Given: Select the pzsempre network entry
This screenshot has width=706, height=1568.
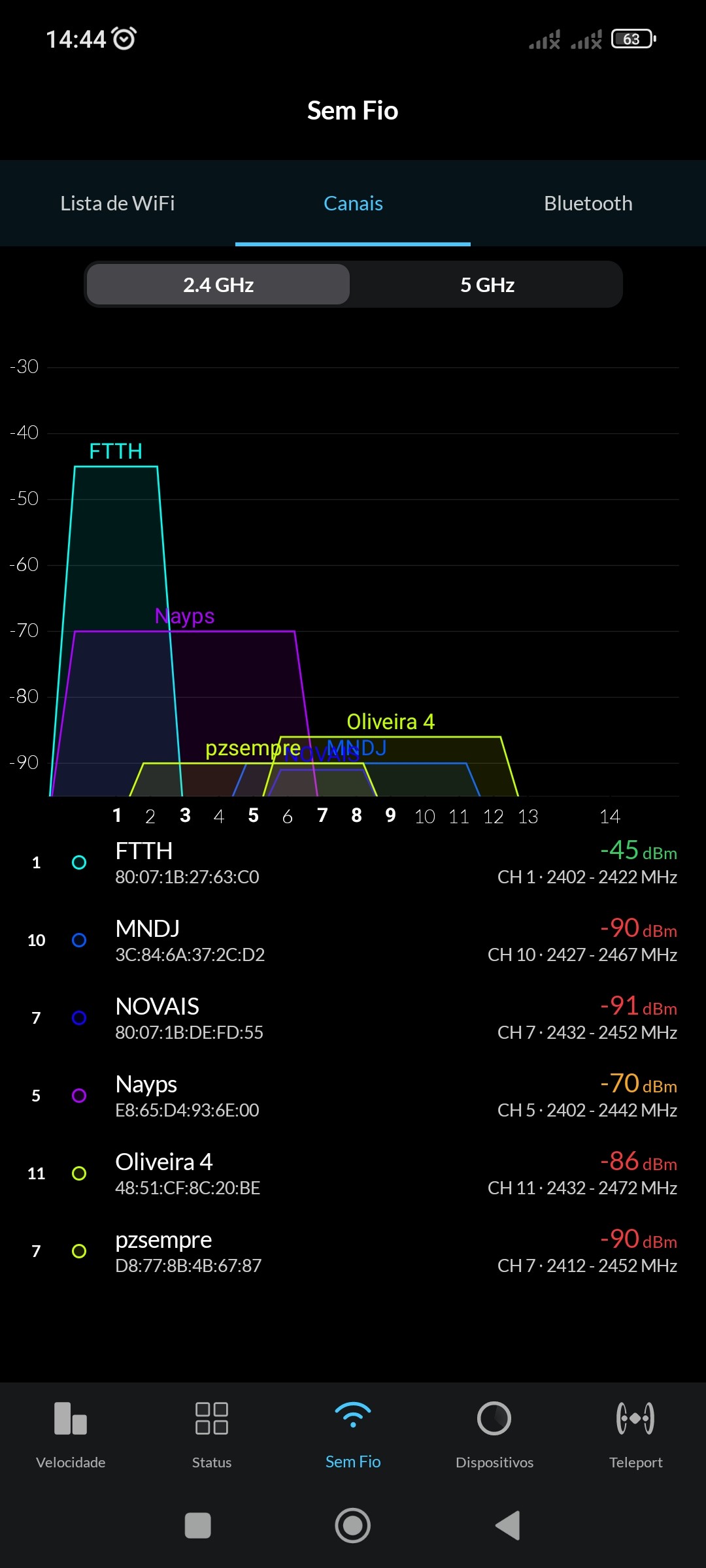Looking at the screenshot, I should pyautogui.click(x=353, y=1251).
